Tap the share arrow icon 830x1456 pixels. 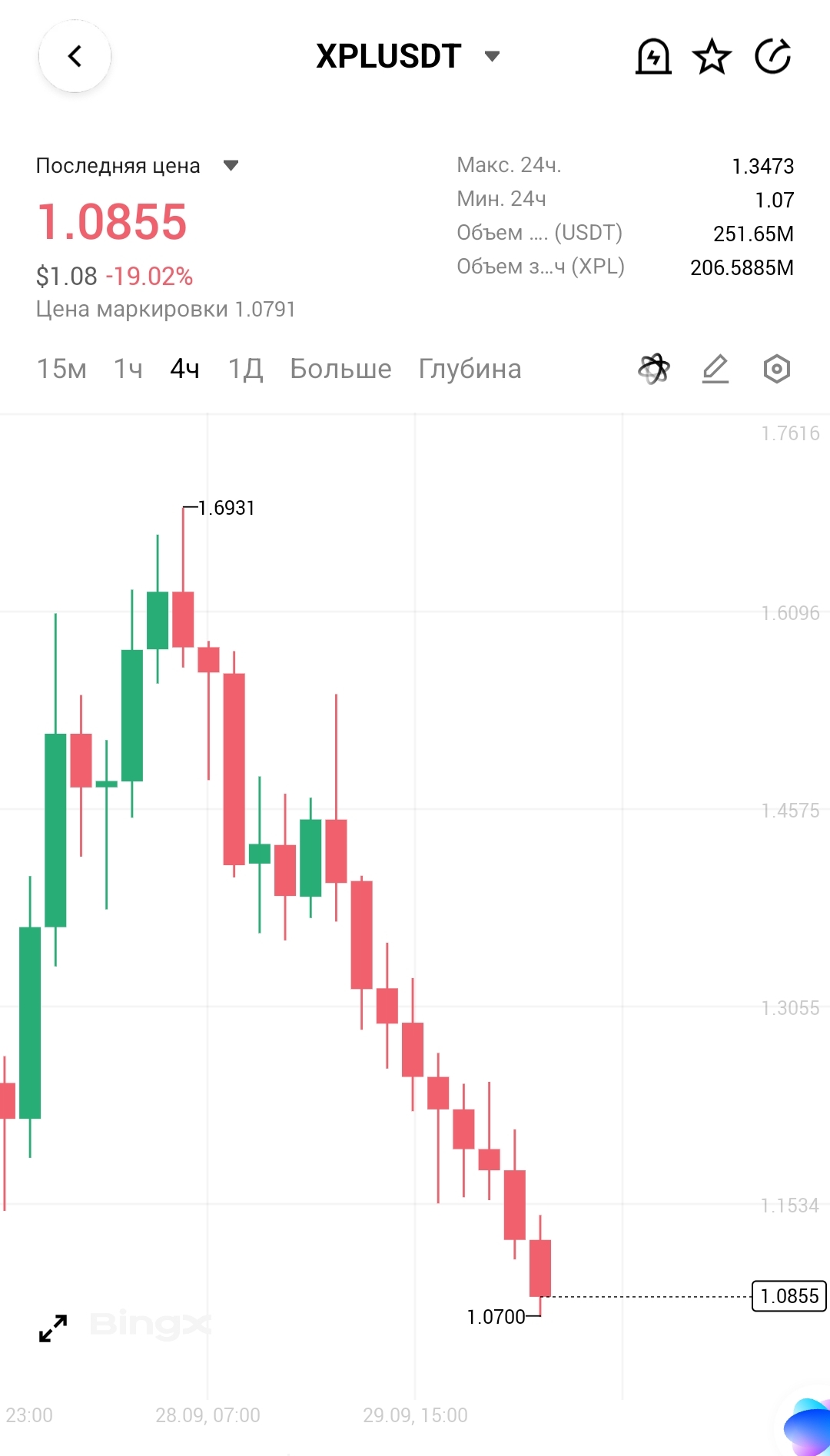tap(772, 56)
